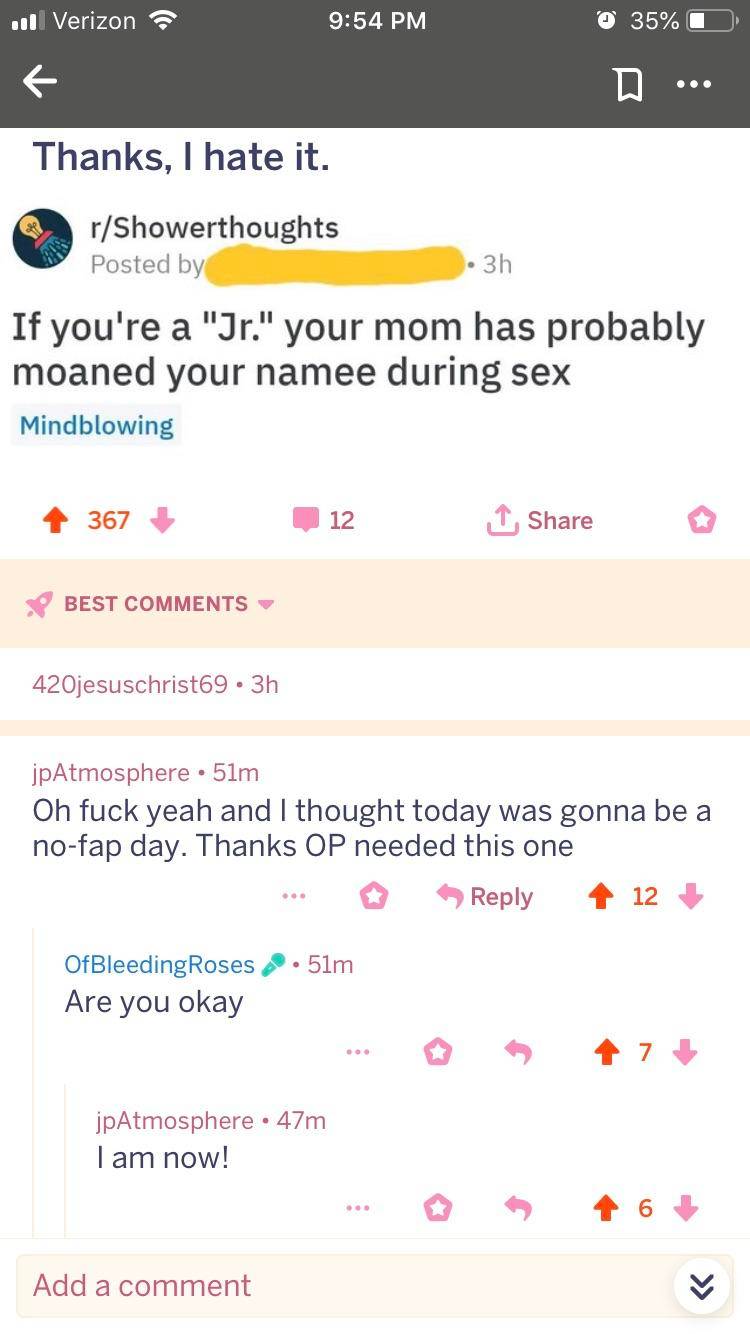The height and width of the screenshot is (1334, 750).
Task: Open the post's 12 comments
Action: (324, 520)
